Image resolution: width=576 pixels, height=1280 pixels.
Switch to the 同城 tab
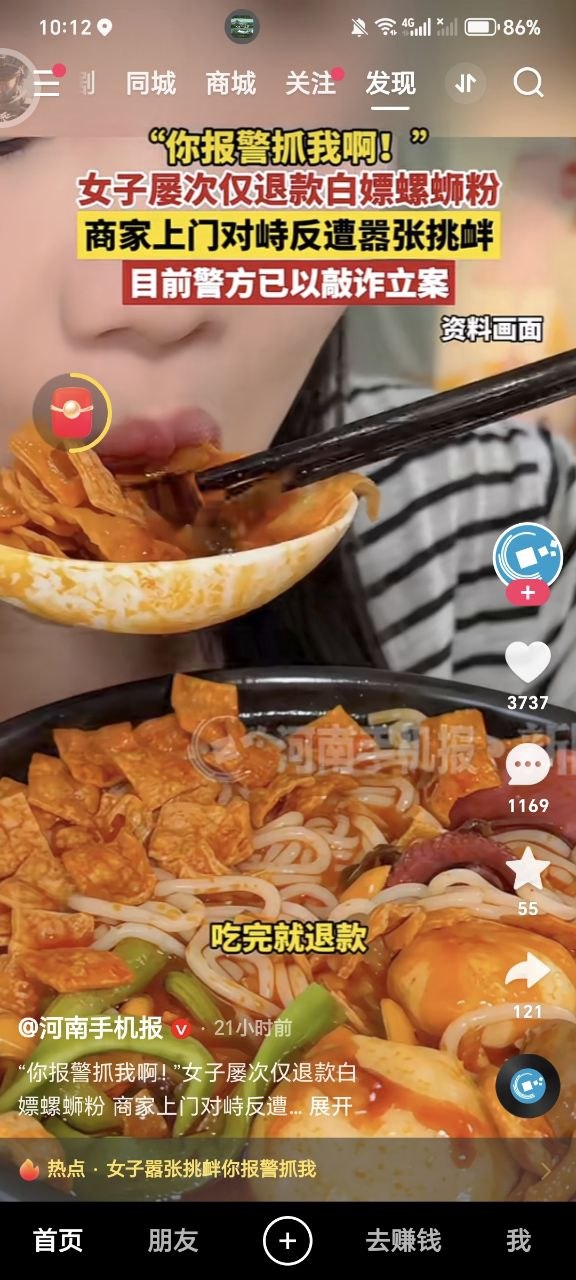(151, 84)
